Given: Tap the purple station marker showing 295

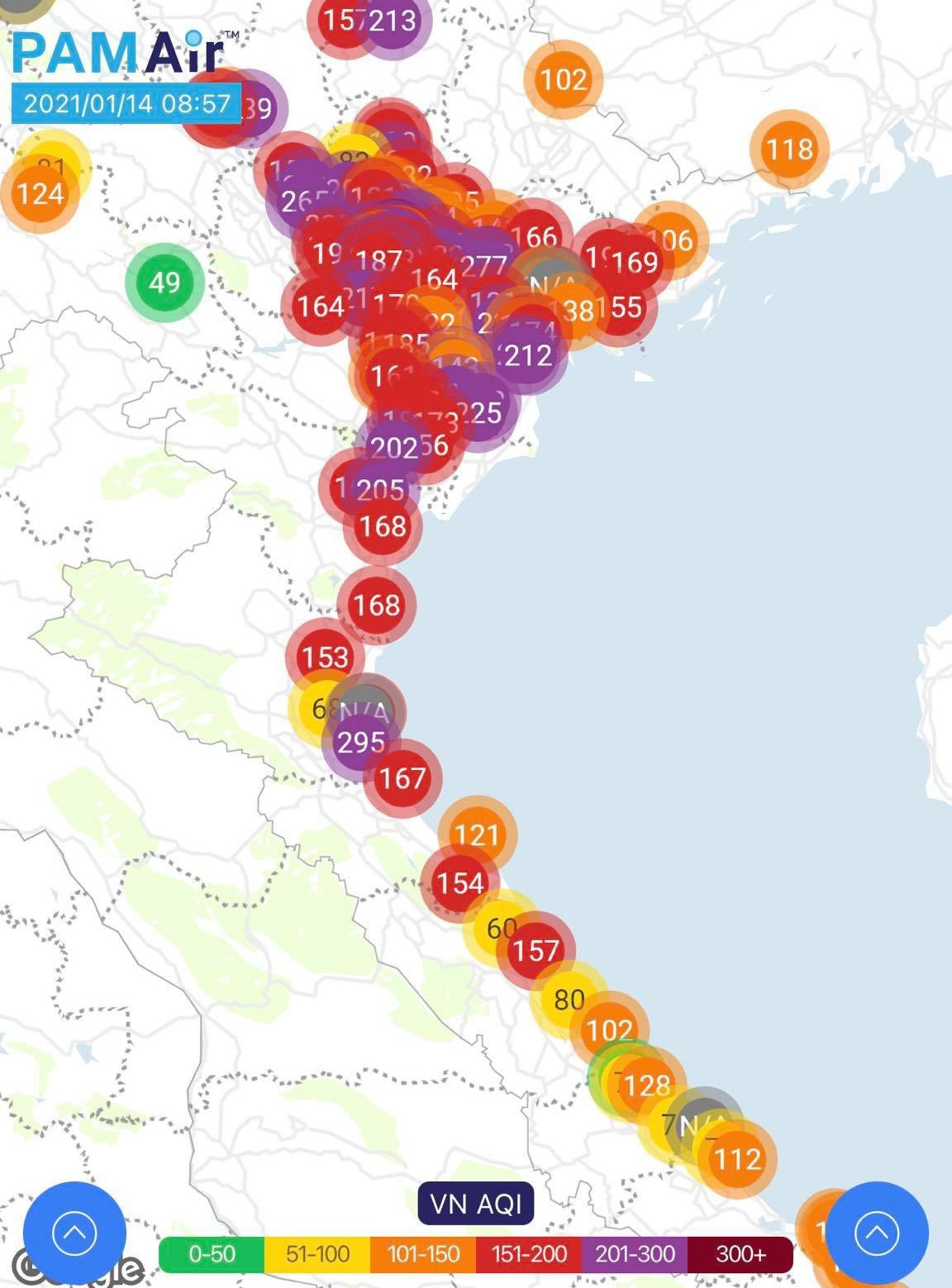Looking at the screenshot, I should [360, 743].
